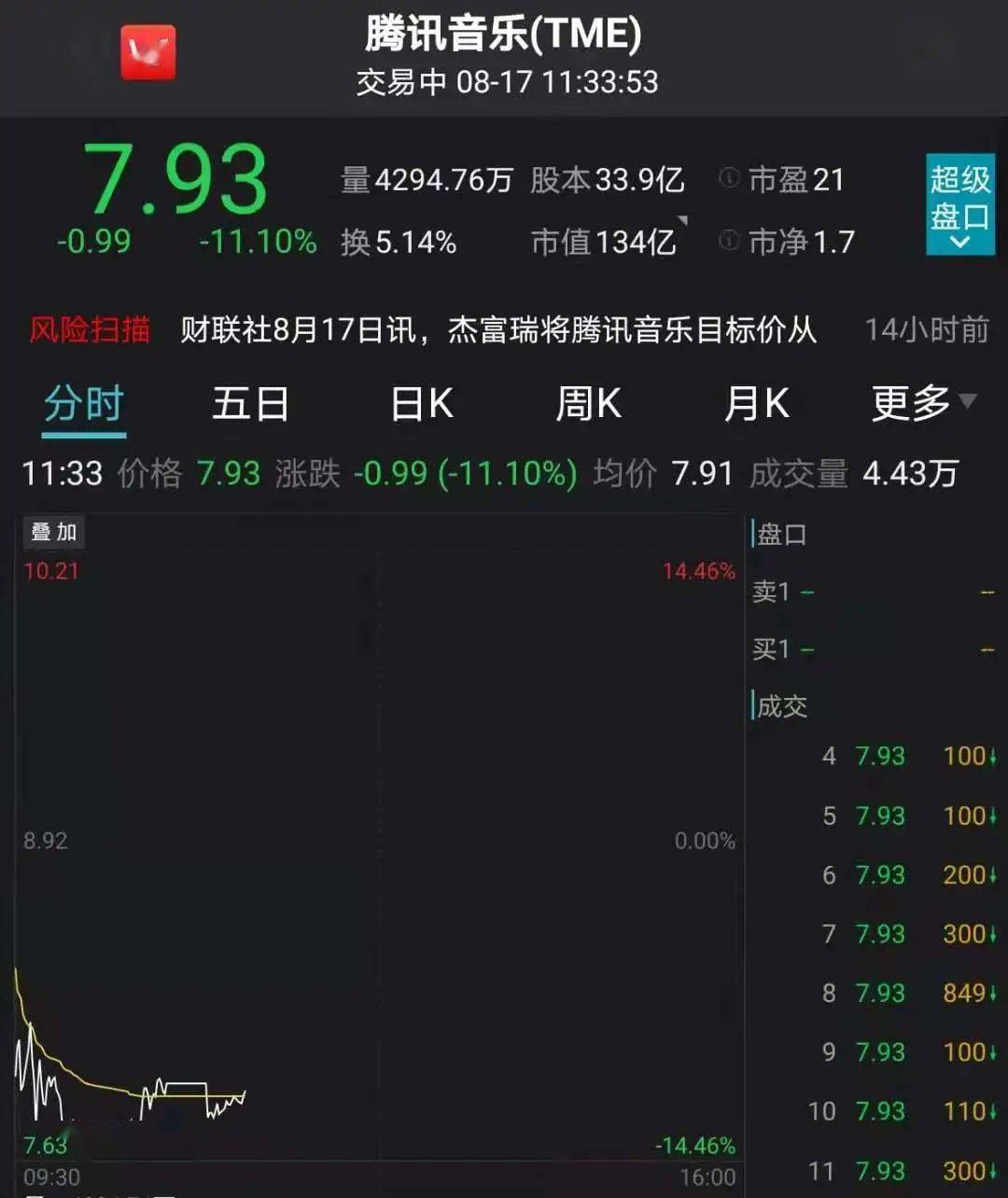Open the 更多 chart options dropdown
Screen dimensions: 1008x1198
click(923, 404)
